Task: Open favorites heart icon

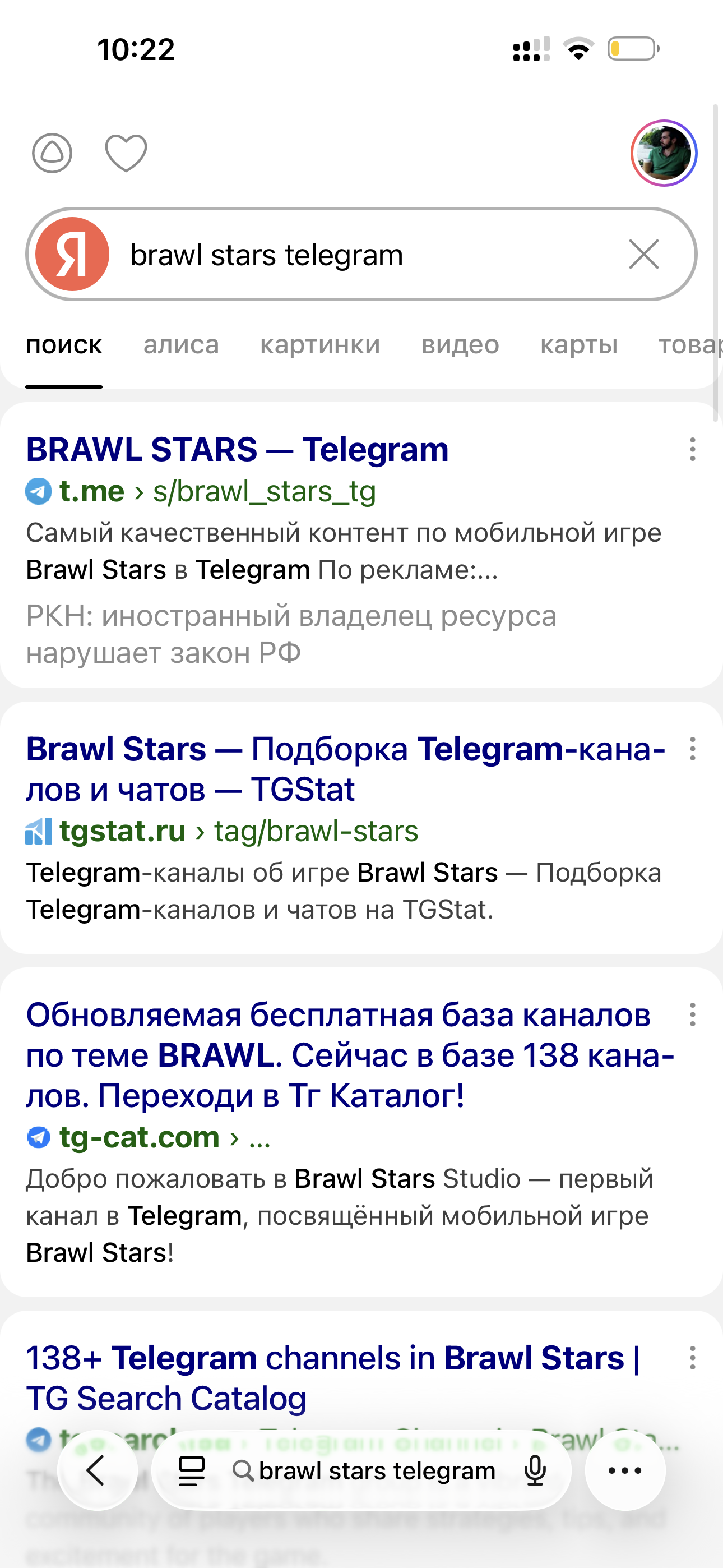Action: pyautogui.click(x=126, y=153)
